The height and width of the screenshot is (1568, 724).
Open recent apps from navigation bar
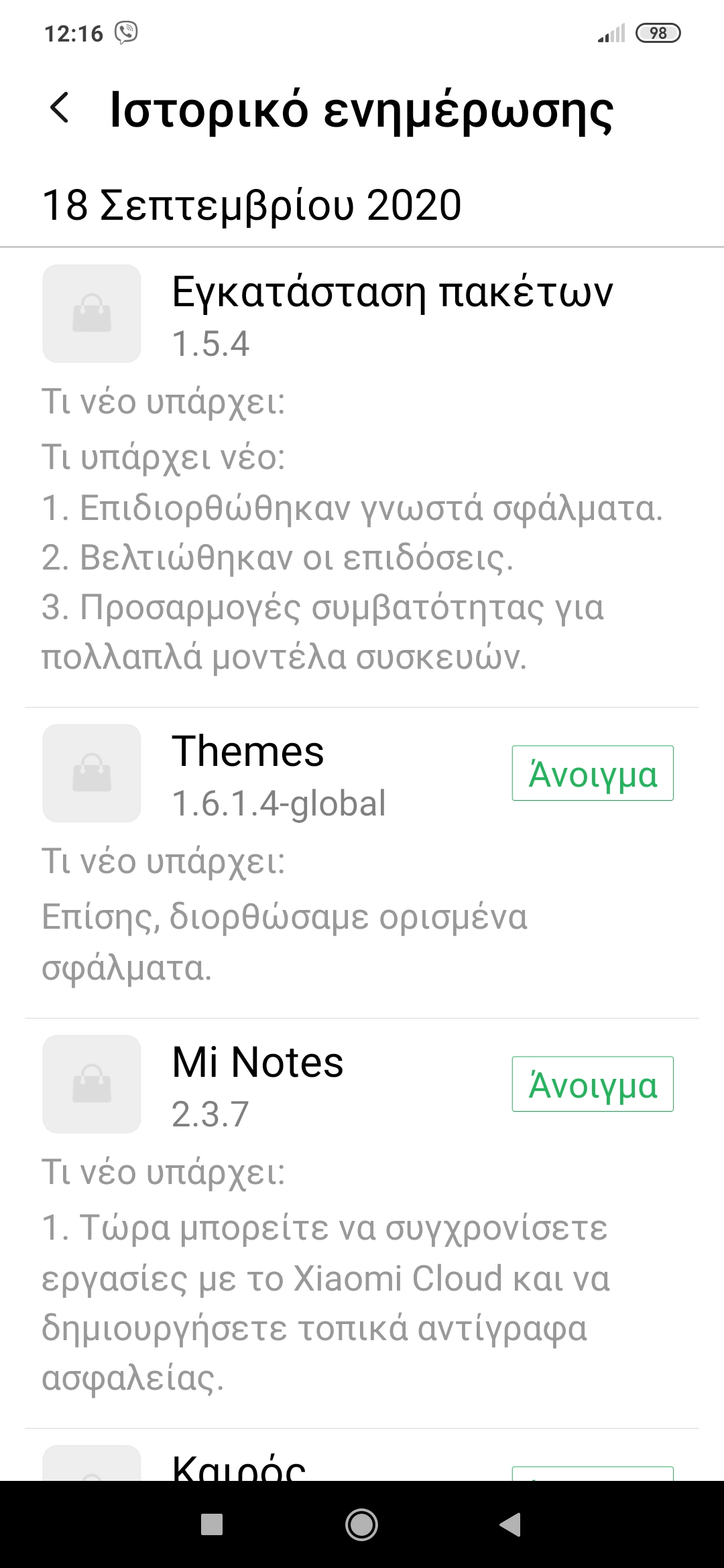pyautogui.click(x=212, y=1525)
